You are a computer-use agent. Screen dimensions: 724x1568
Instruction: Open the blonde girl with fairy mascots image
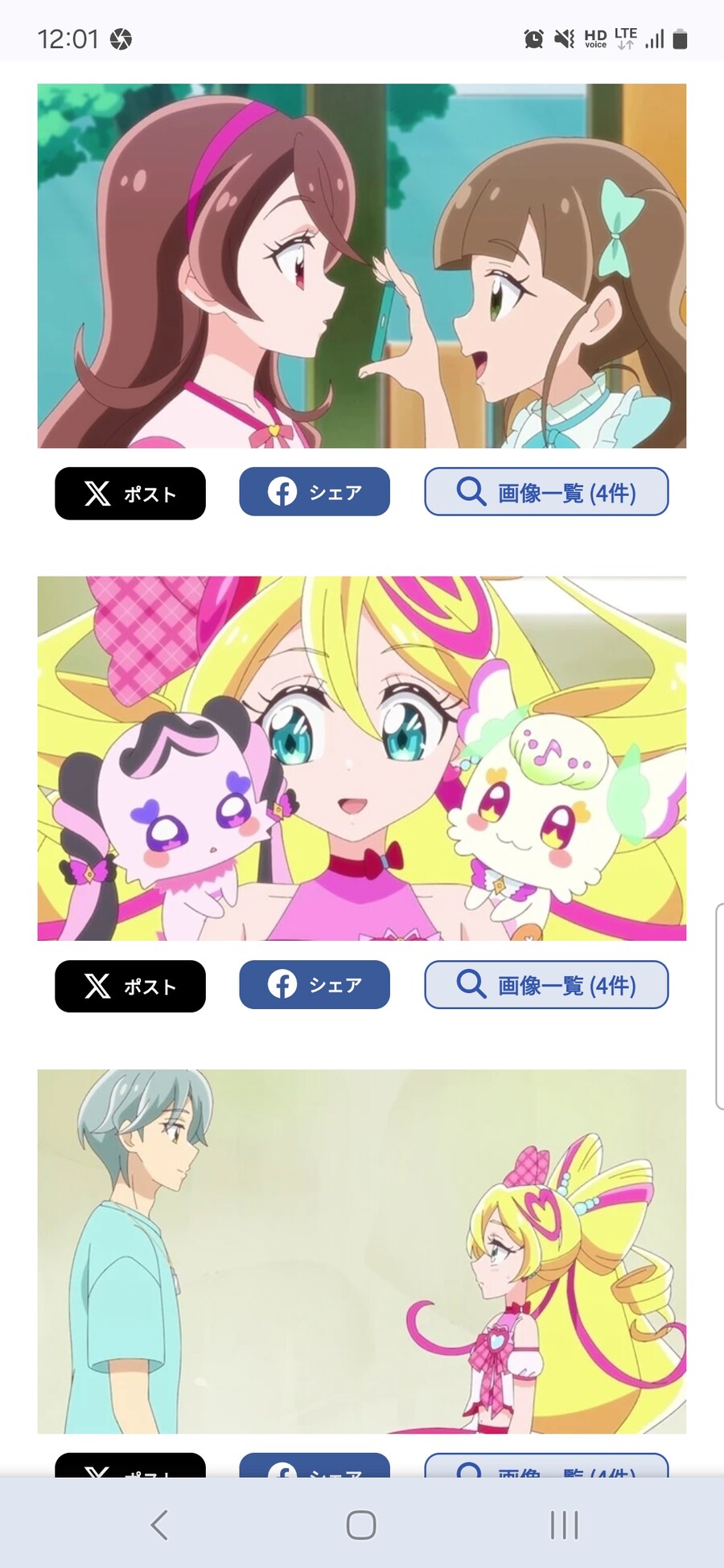point(362,758)
